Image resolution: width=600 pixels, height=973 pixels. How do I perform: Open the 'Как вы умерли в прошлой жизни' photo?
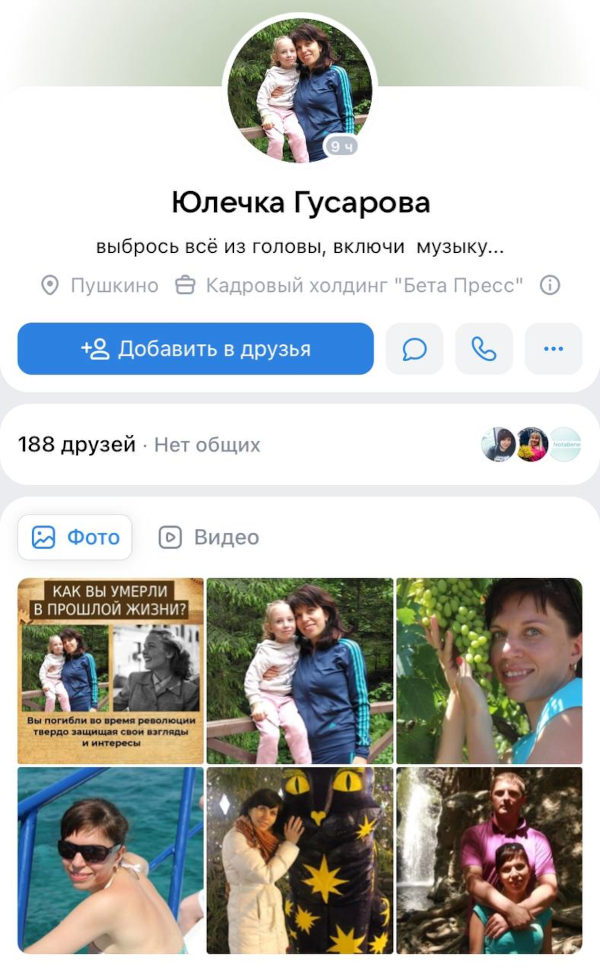110,671
